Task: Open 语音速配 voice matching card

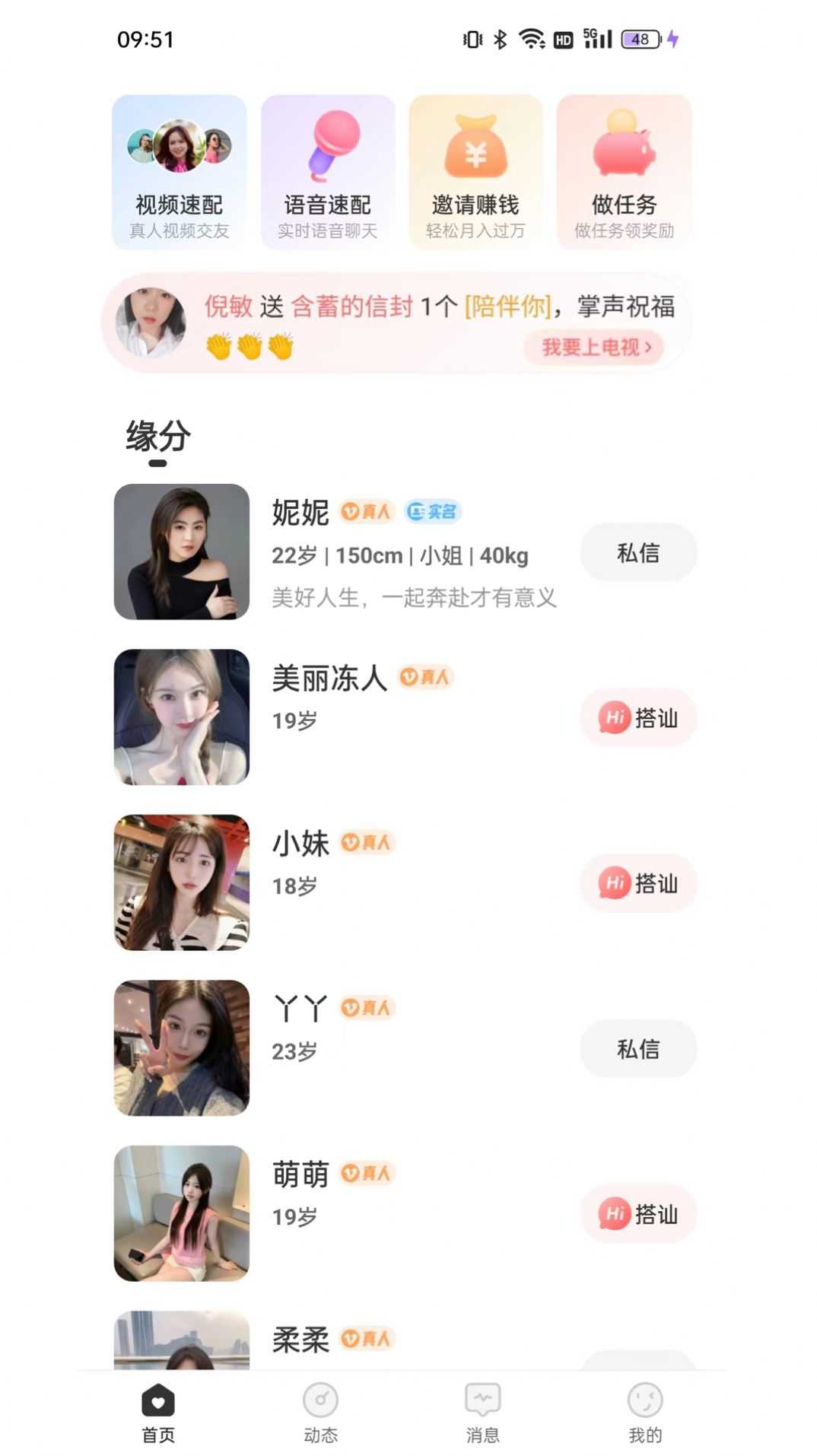Action: coord(328,172)
